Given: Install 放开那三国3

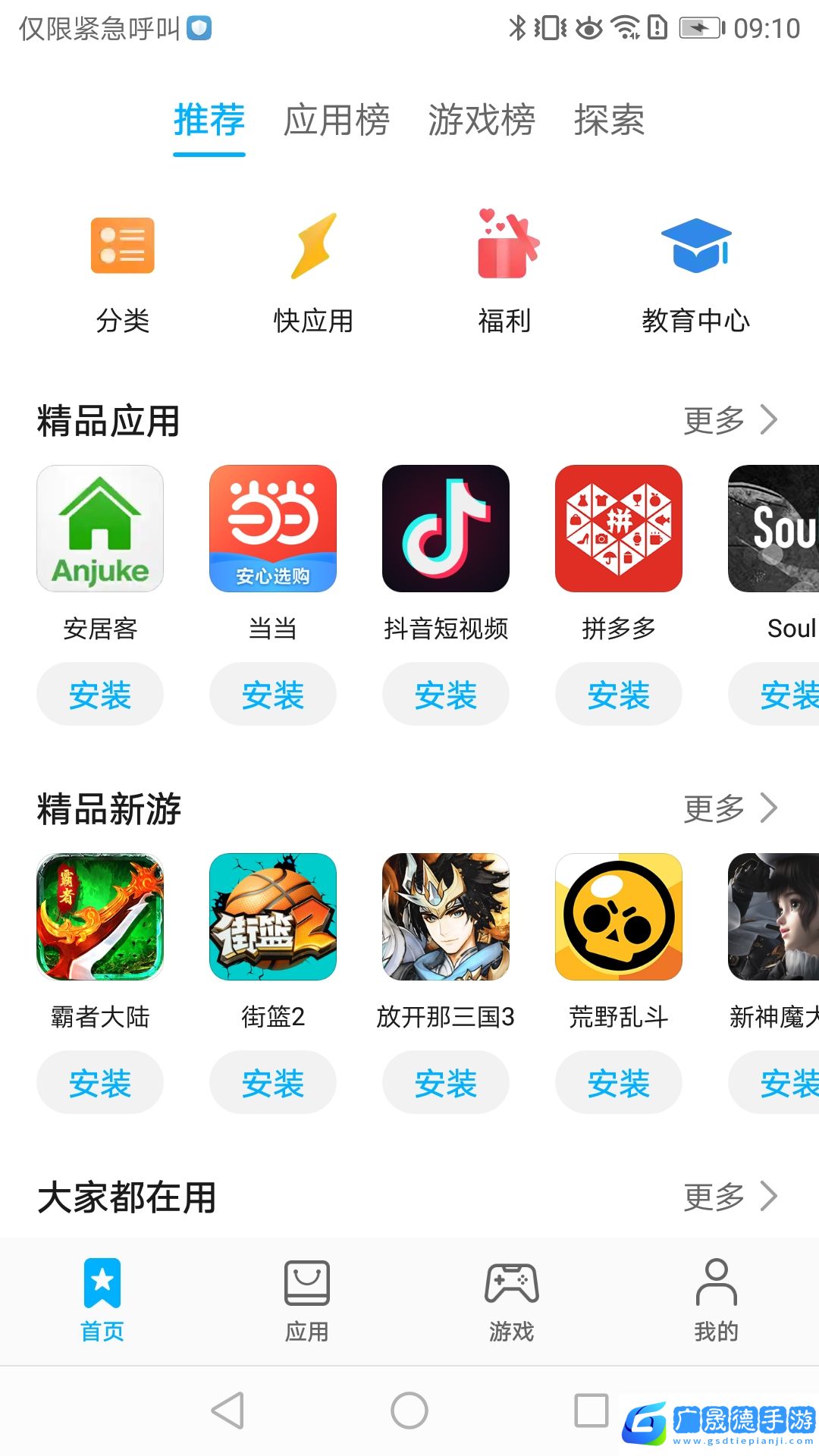Looking at the screenshot, I should click(446, 1083).
